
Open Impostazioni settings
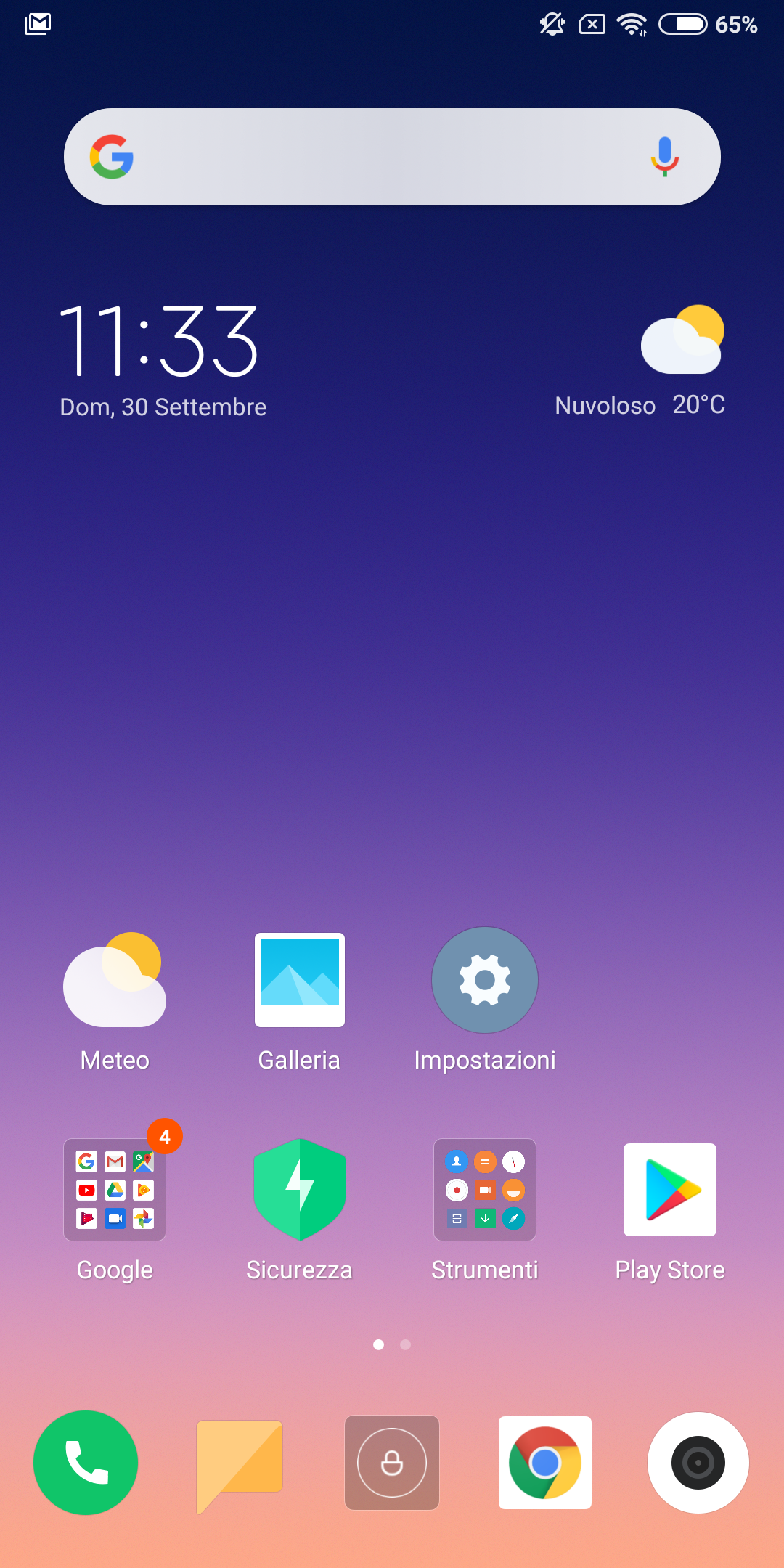pos(484,980)
